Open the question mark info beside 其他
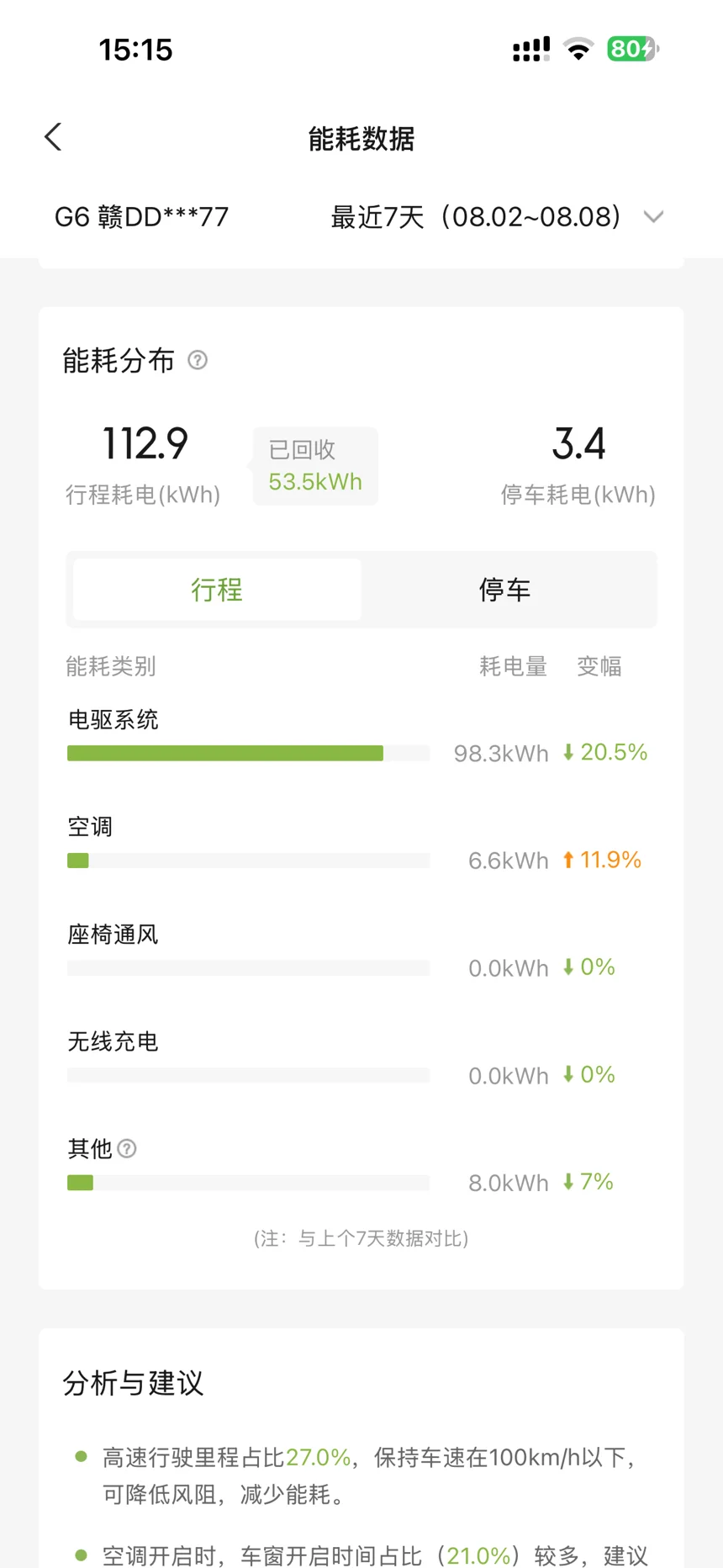This screenshot has height=1568, width=723. pos(127,1148)
